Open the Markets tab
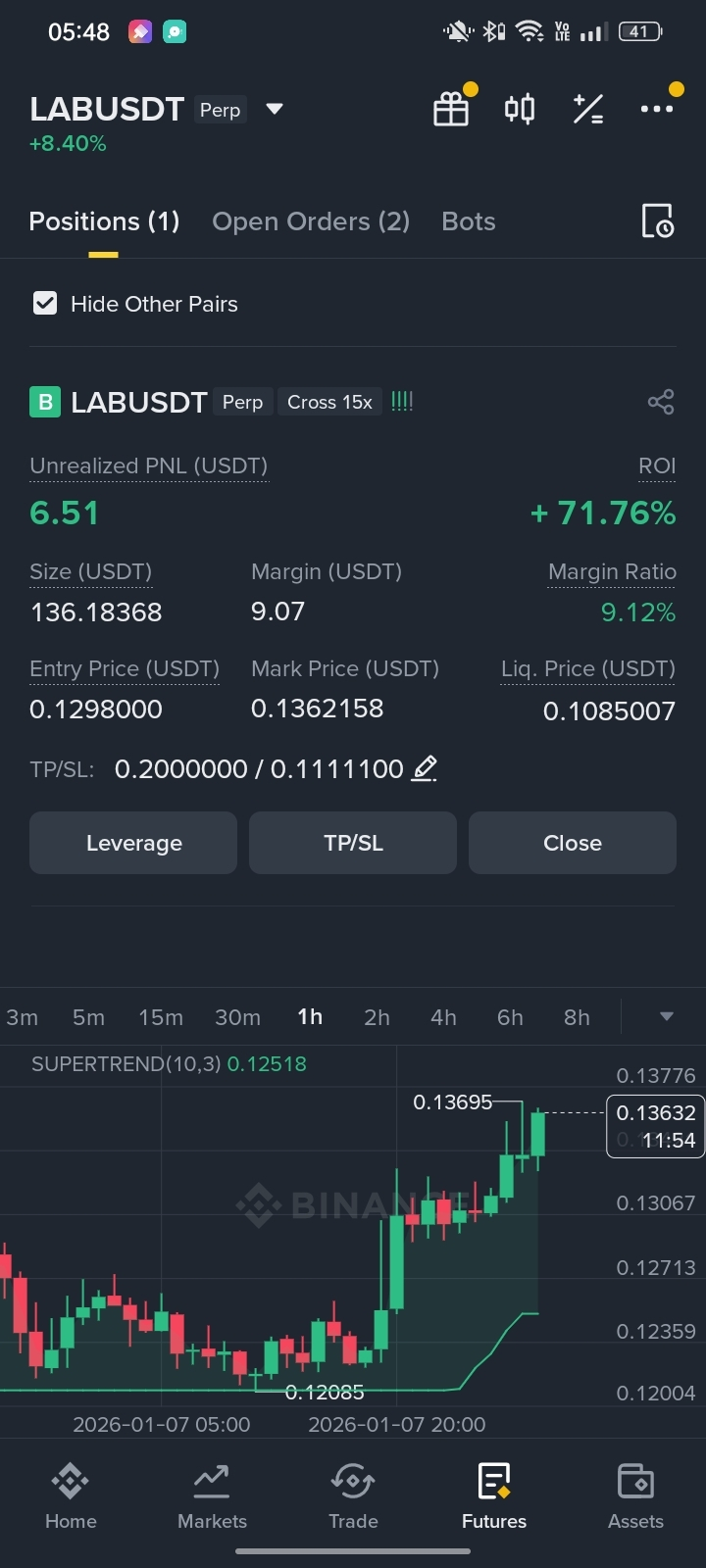The height and width of the screenshot is (1568, 706). (x=212, y=1495)
